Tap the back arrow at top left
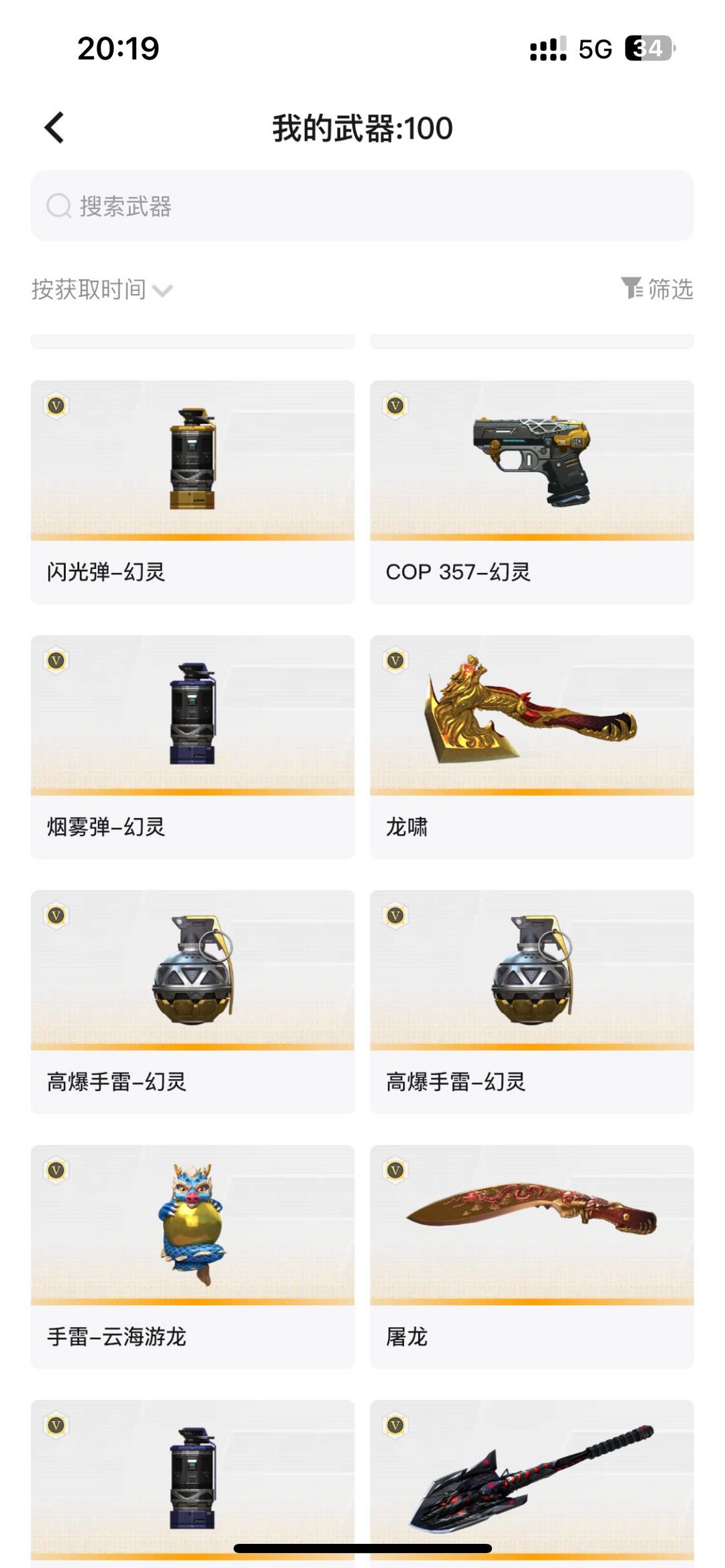 click(x=53, y=129)
